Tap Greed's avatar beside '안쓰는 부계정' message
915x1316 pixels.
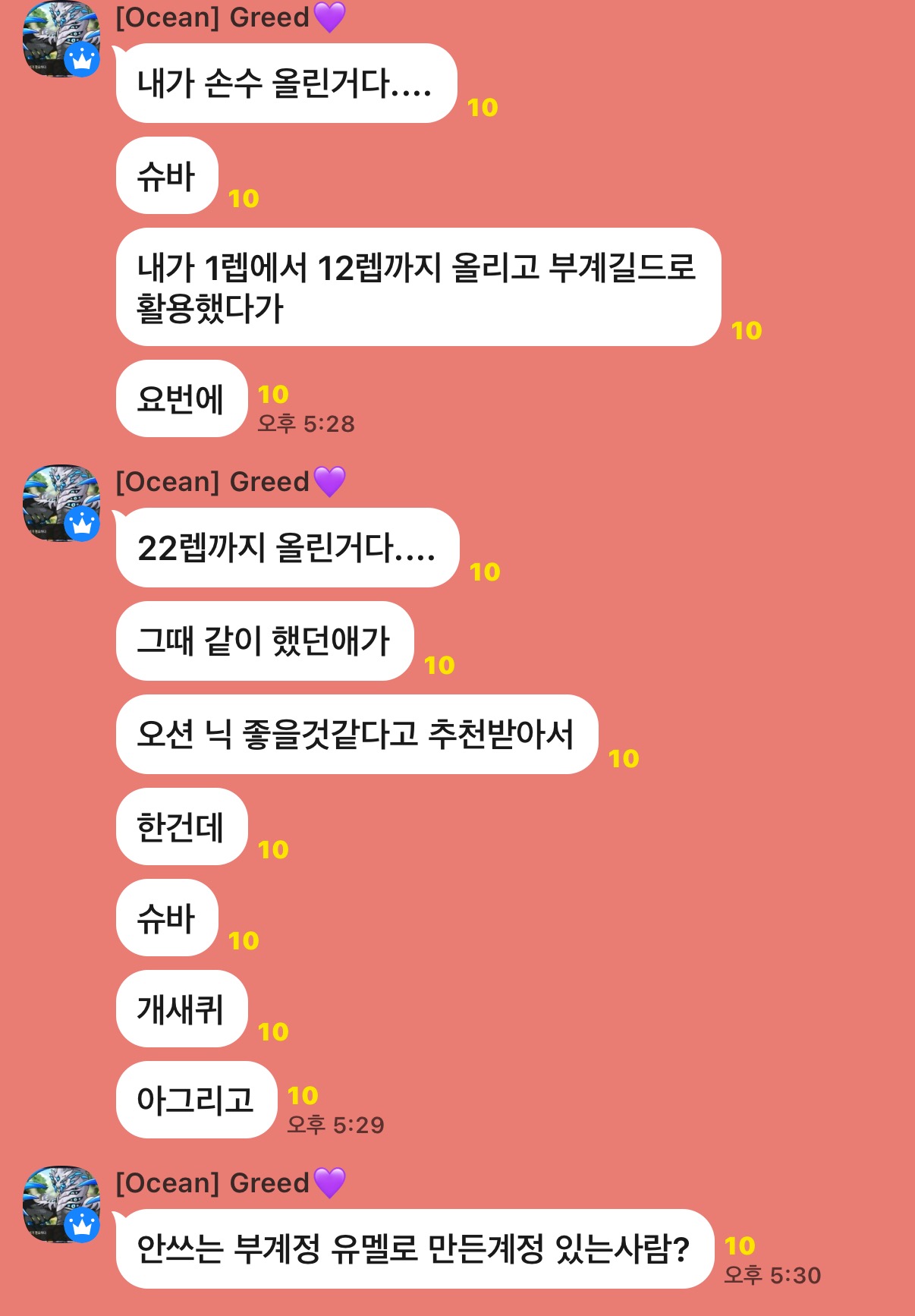click(x=61, y=1204)
